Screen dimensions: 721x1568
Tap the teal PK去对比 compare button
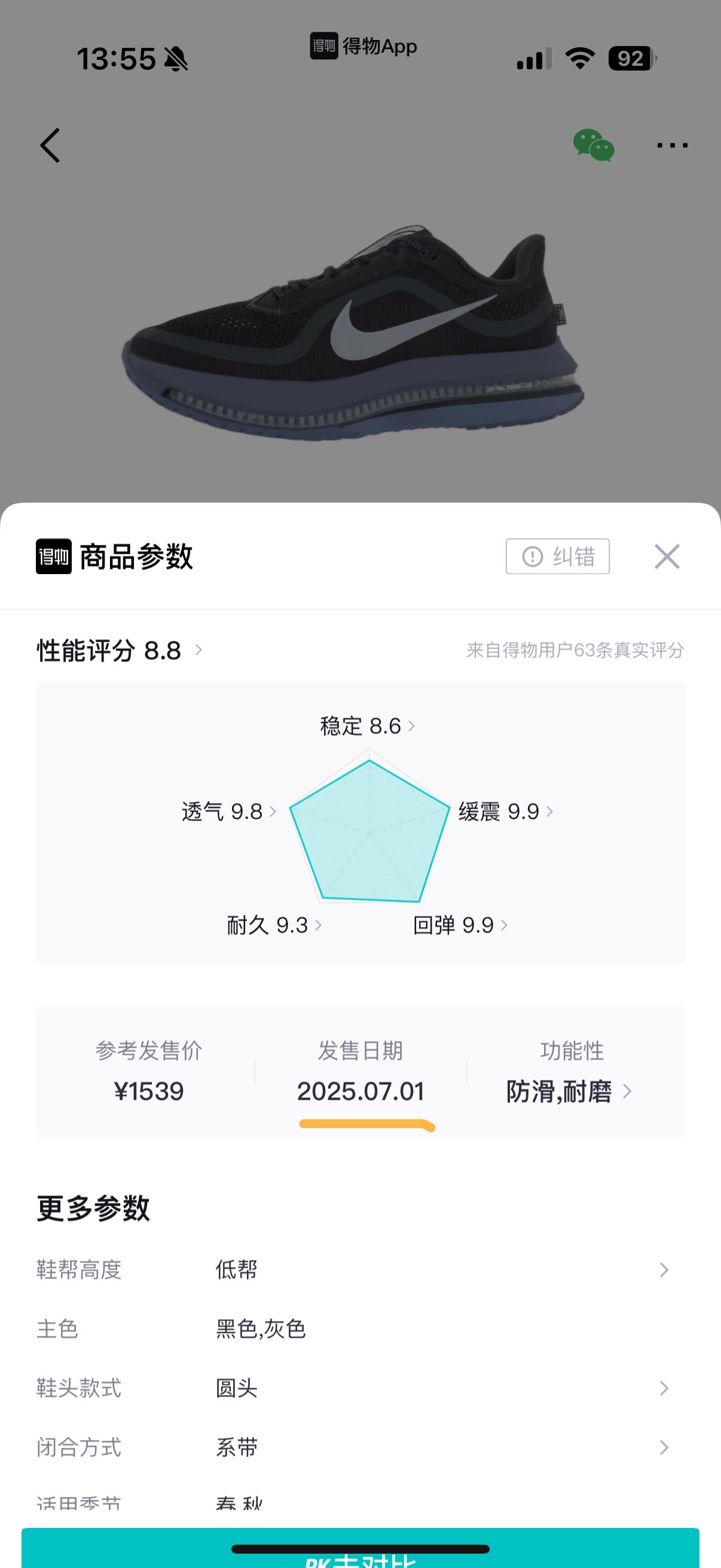[x=360, y=1552]
